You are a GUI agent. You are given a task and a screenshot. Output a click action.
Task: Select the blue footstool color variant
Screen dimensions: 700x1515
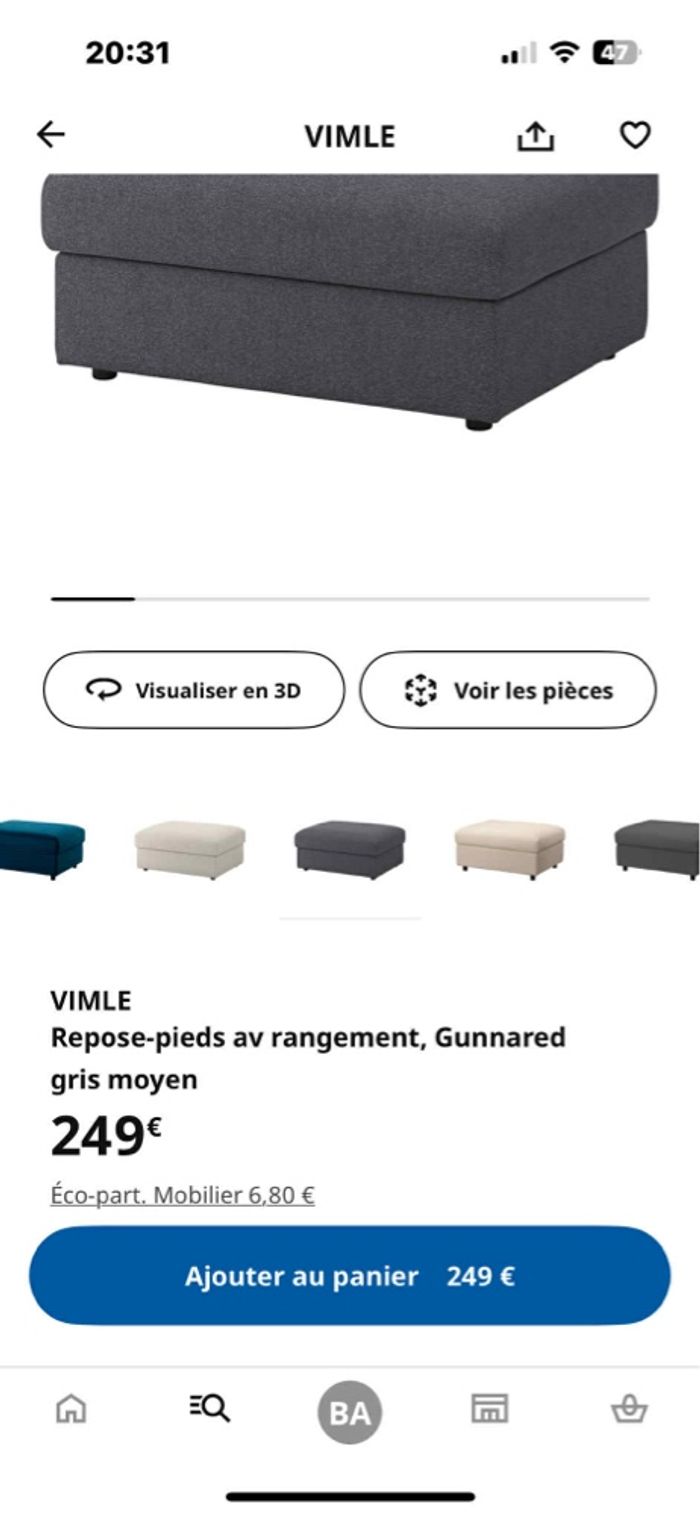point(40,847)
